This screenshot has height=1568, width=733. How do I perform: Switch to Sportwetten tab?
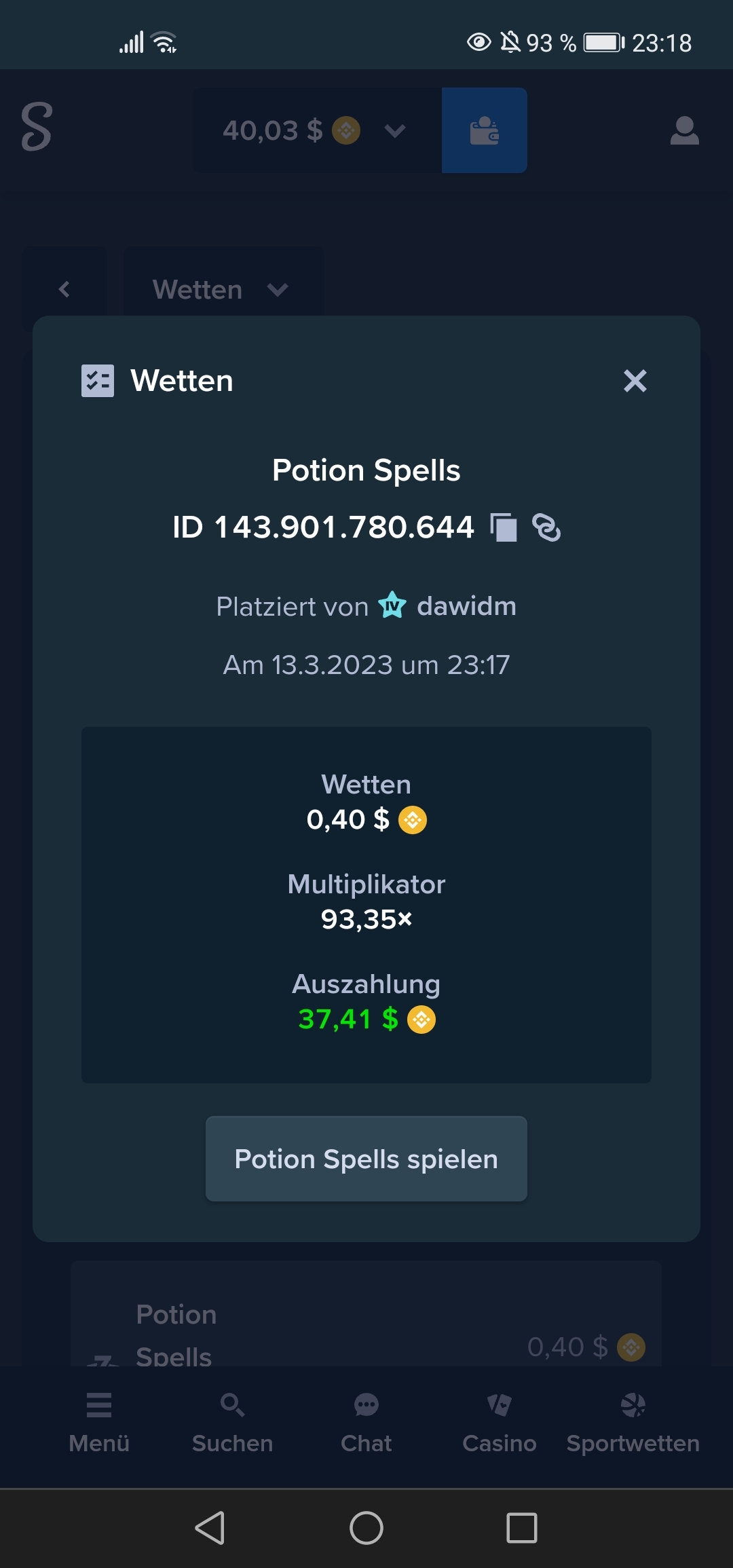pos(633,1423)
